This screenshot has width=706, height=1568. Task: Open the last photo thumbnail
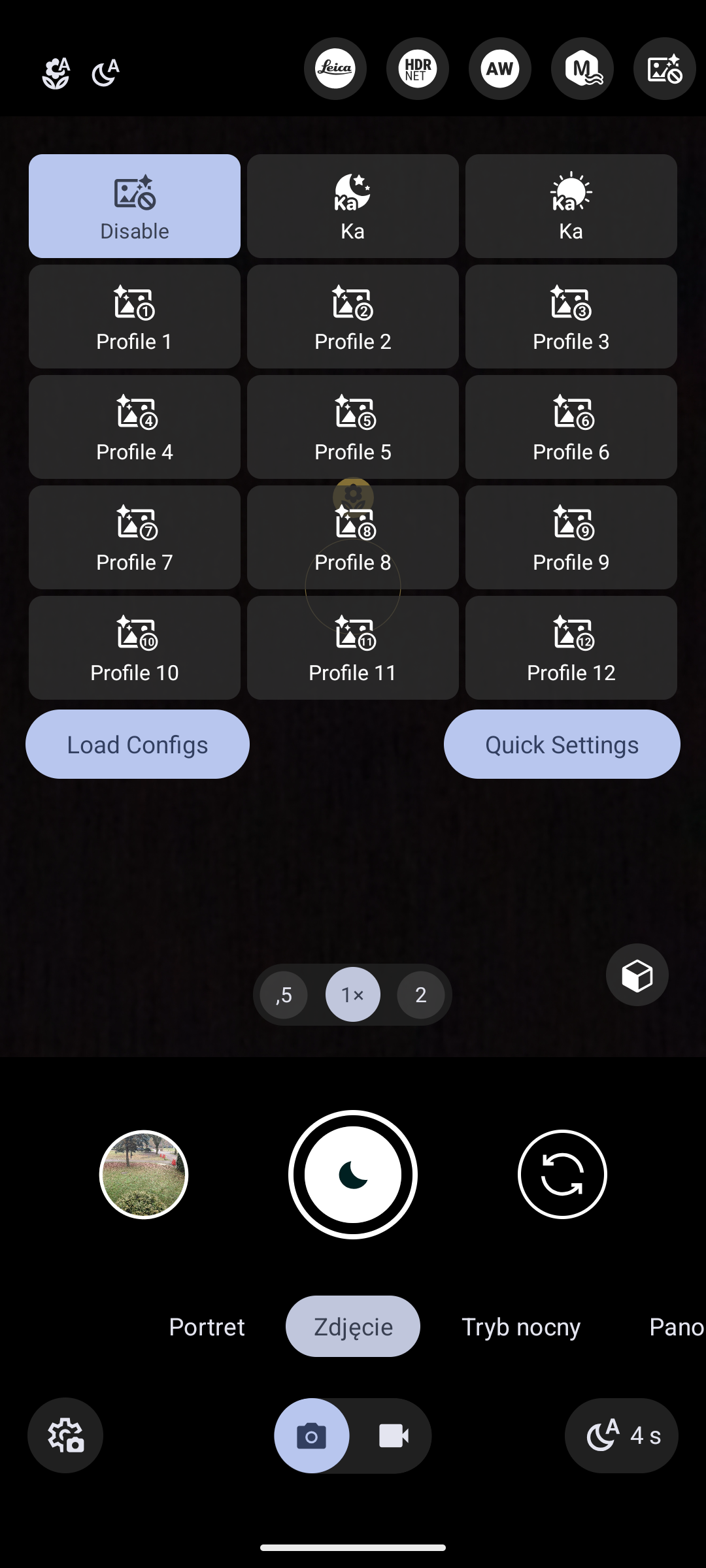[x=144, y=1175]
